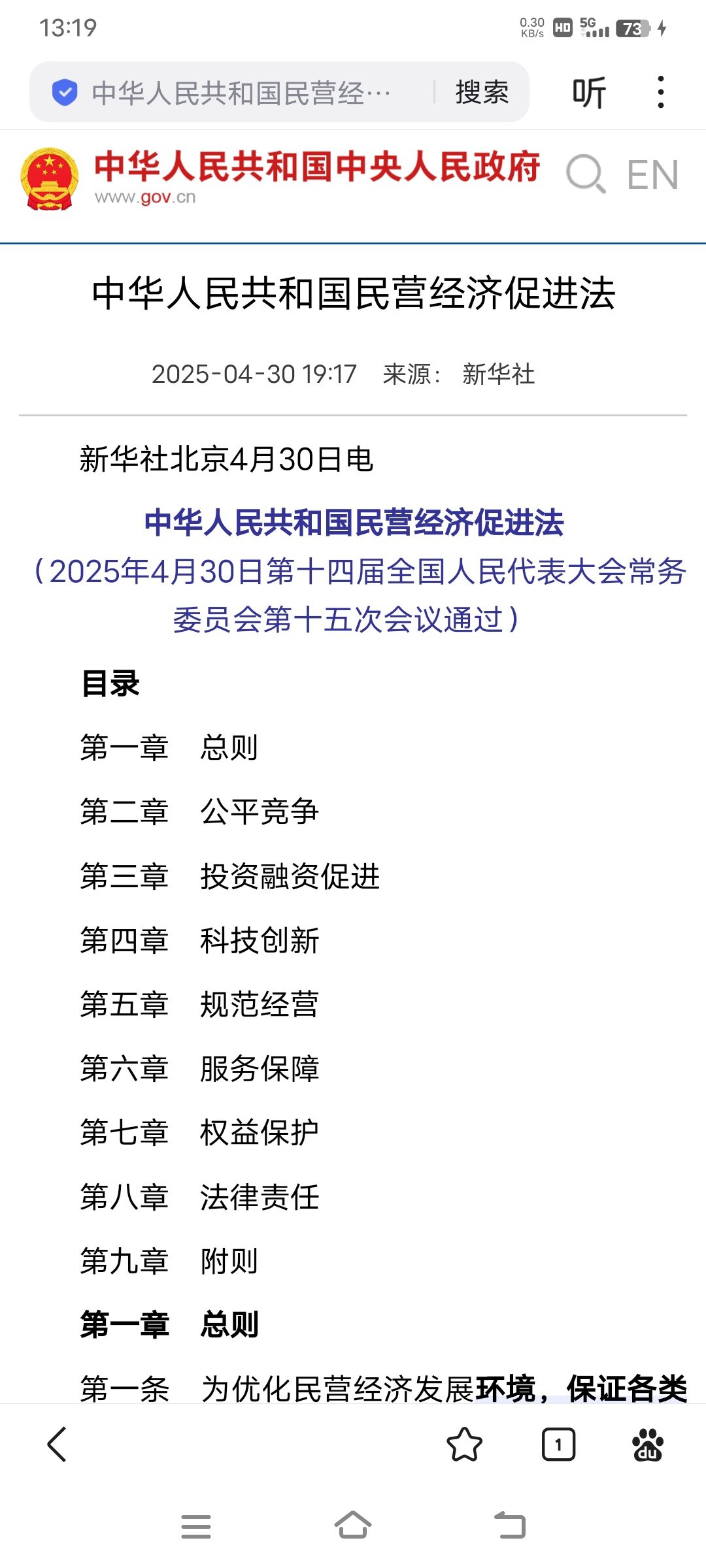Open the tab switcher showing 1
Image resolution: width=706 pixels, height=1568 pixels.
[558, 1444]
